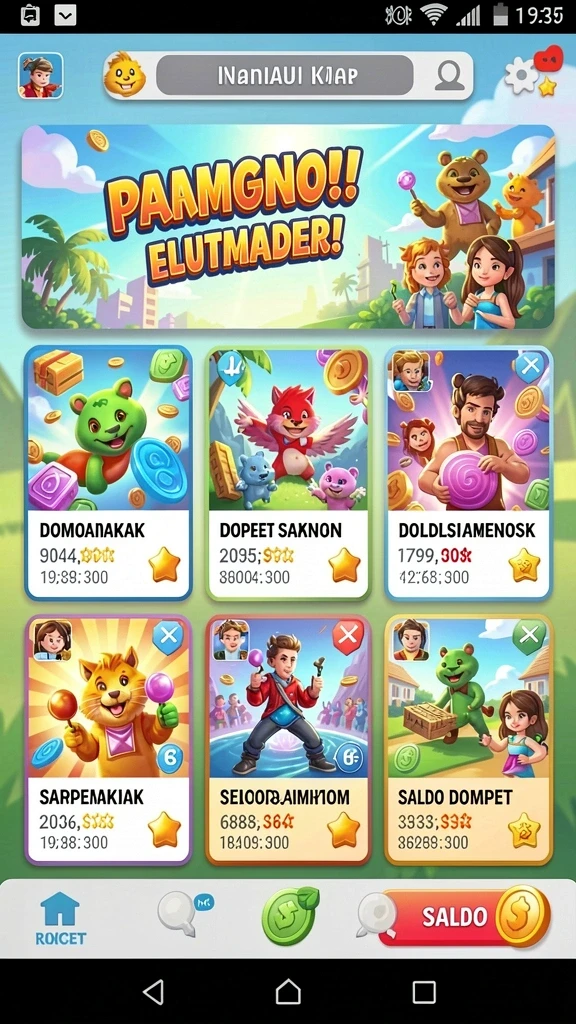The height and width of the screenshot is (1024, 576).
Task: Close the SARPEMAKIAK card using its X
Action: point(168,635)
